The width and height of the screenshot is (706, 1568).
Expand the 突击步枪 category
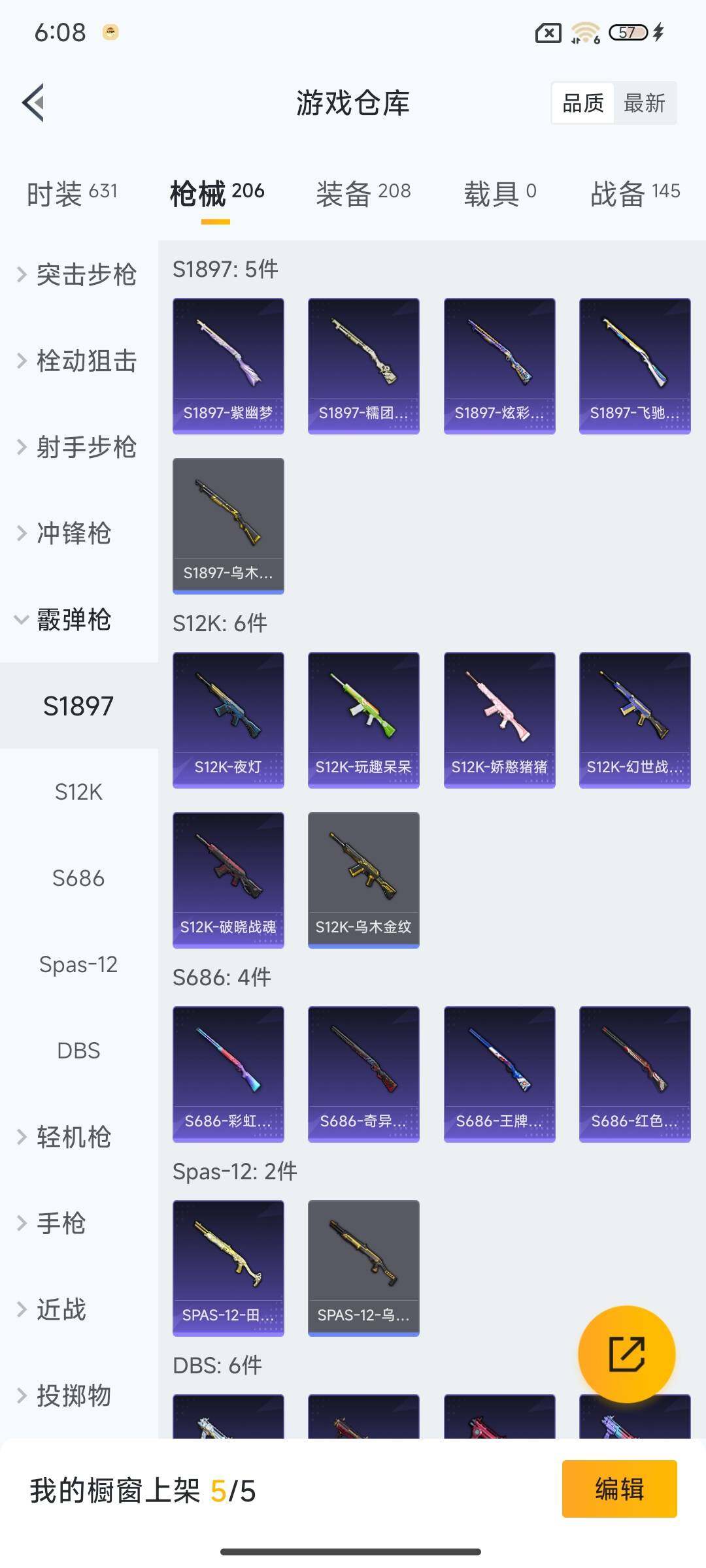click(x=78, y=274)
